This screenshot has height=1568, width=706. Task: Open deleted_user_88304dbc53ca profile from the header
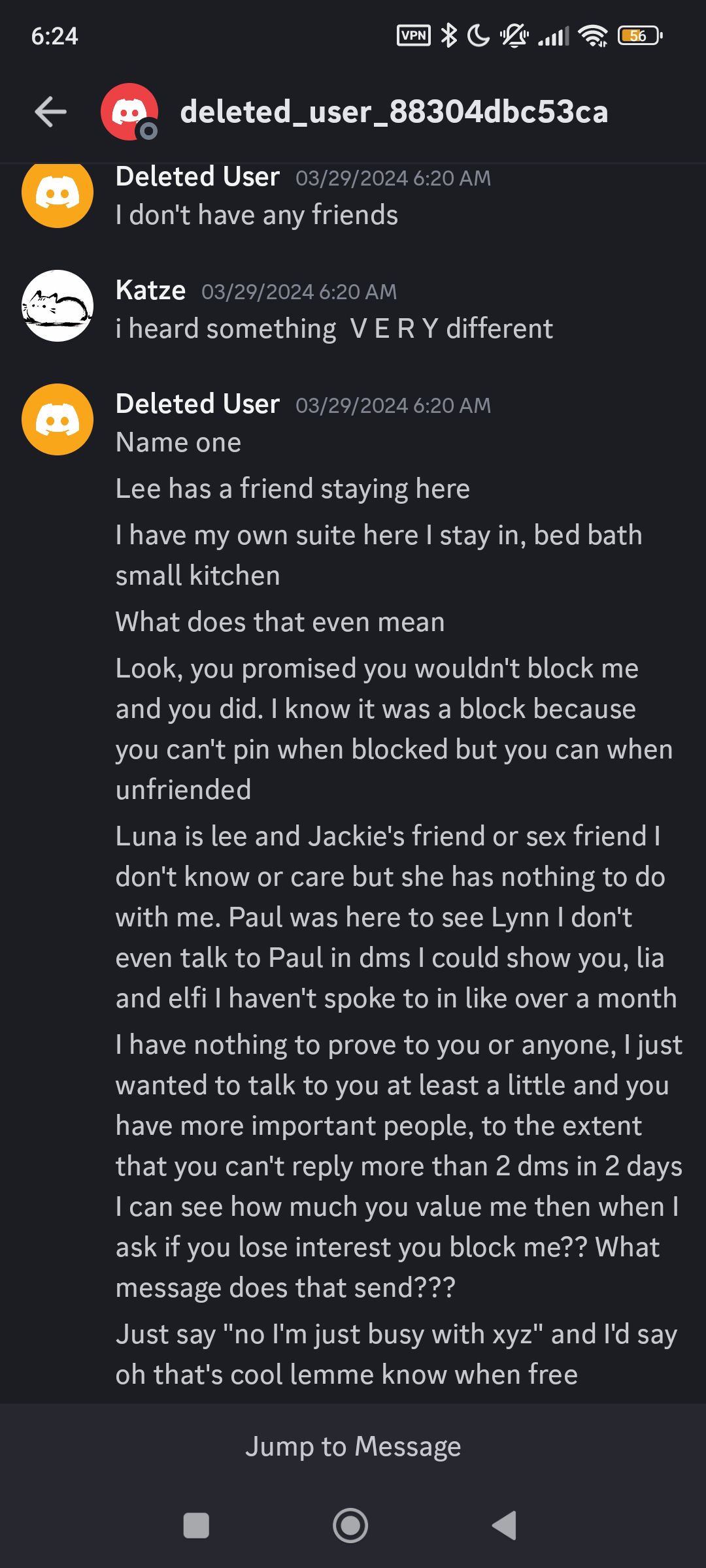(393, 112)
